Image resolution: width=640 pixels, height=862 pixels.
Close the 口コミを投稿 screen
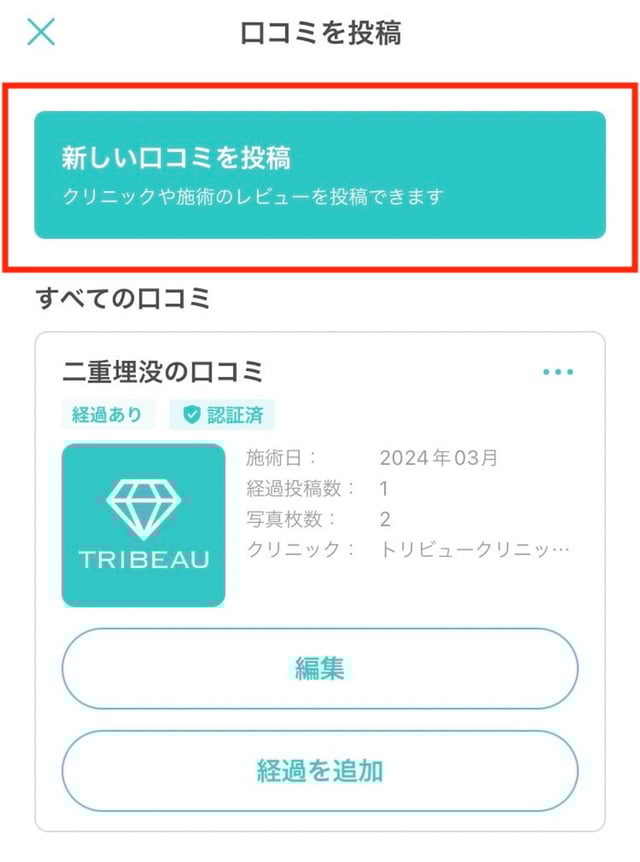click(x=41, y=31)
